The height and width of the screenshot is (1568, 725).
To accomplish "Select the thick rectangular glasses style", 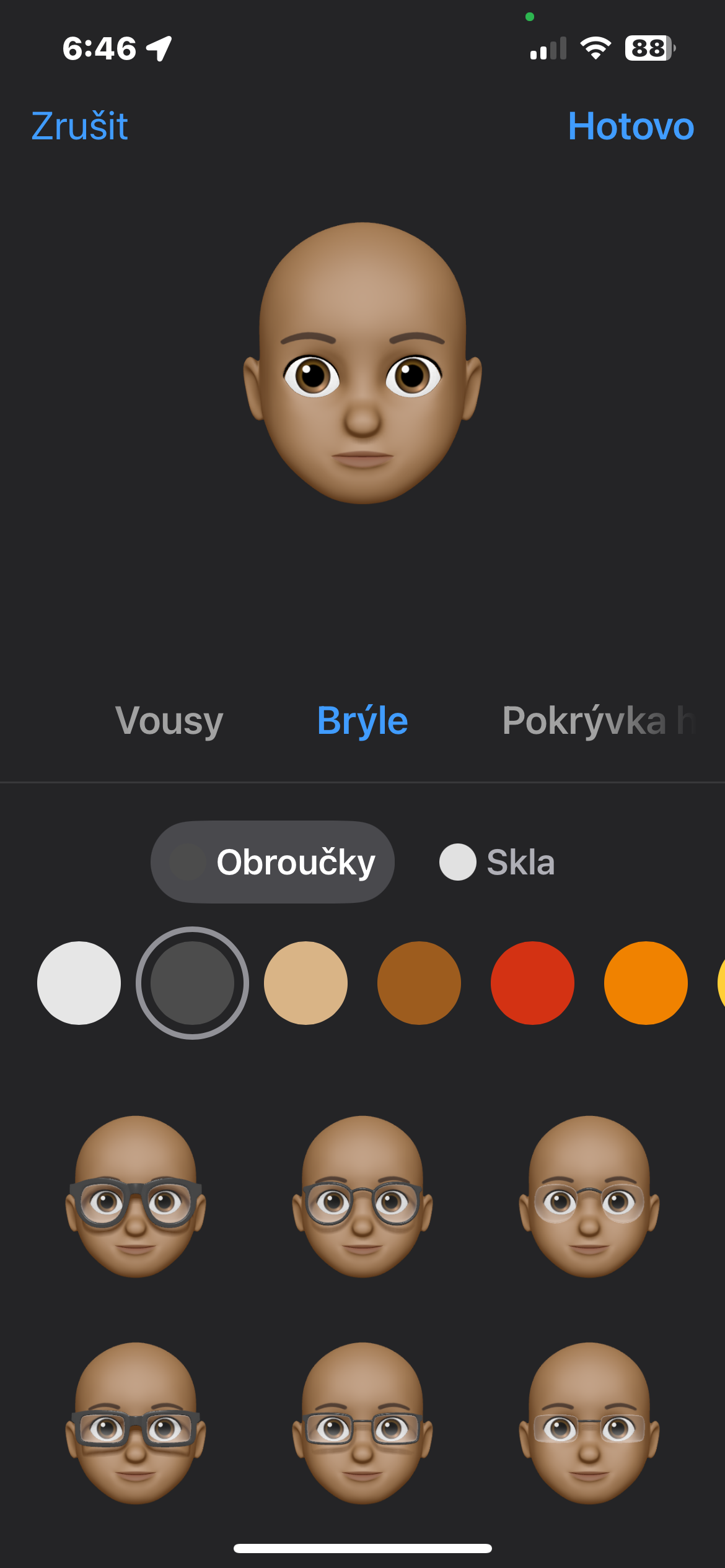I will point(136,1423).
